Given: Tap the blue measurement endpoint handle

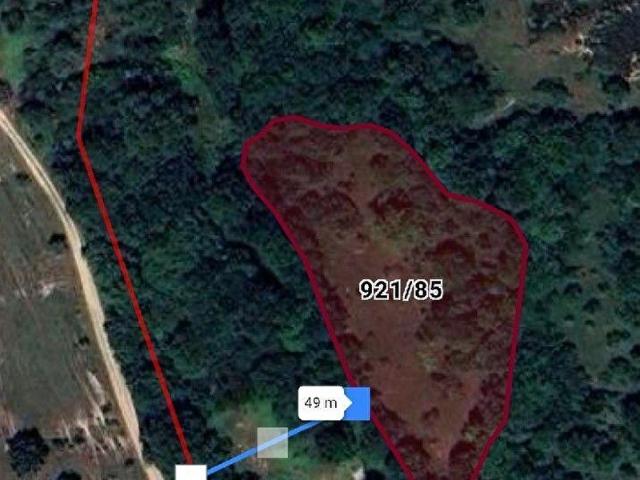Looking at the screenshot, I should [x=358, y=403].
